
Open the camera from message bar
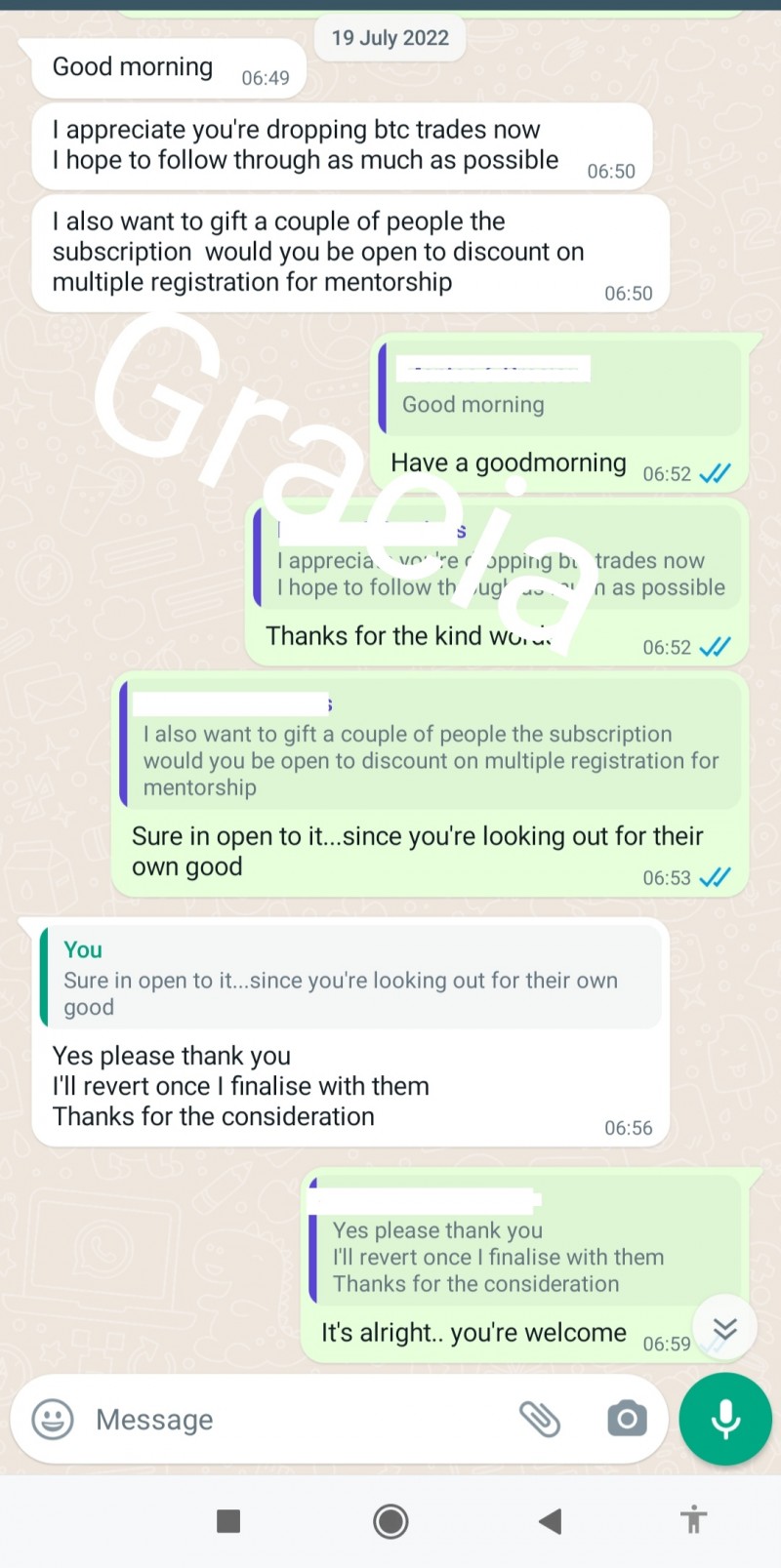(x=627, y=1419)
